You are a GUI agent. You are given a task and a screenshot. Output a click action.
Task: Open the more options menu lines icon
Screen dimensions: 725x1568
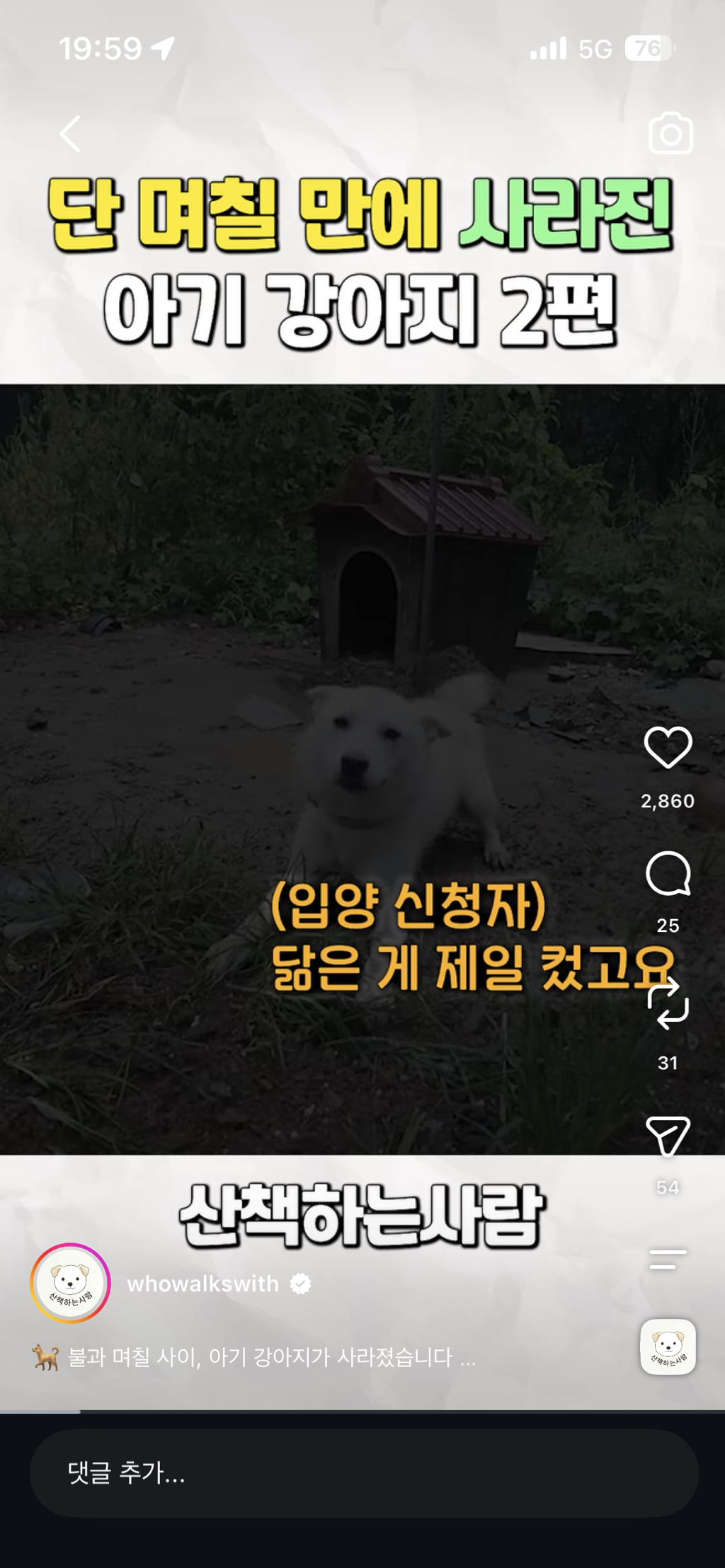click(x=668, y=1259)
